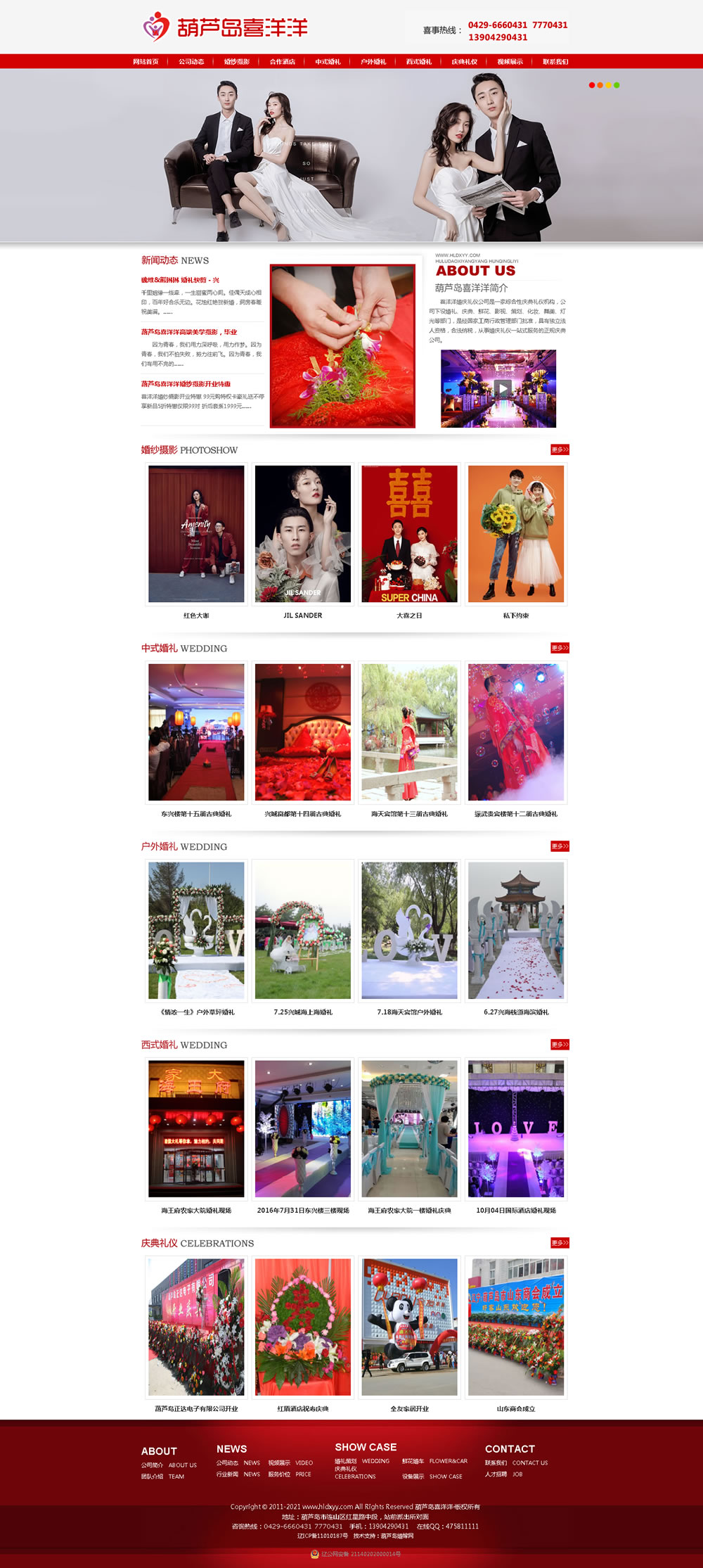Show more items in 庆典礼仪 CELEBRATIONS
The height and width of the screenshot is (1568, 703).
[x=560, y=1243]
